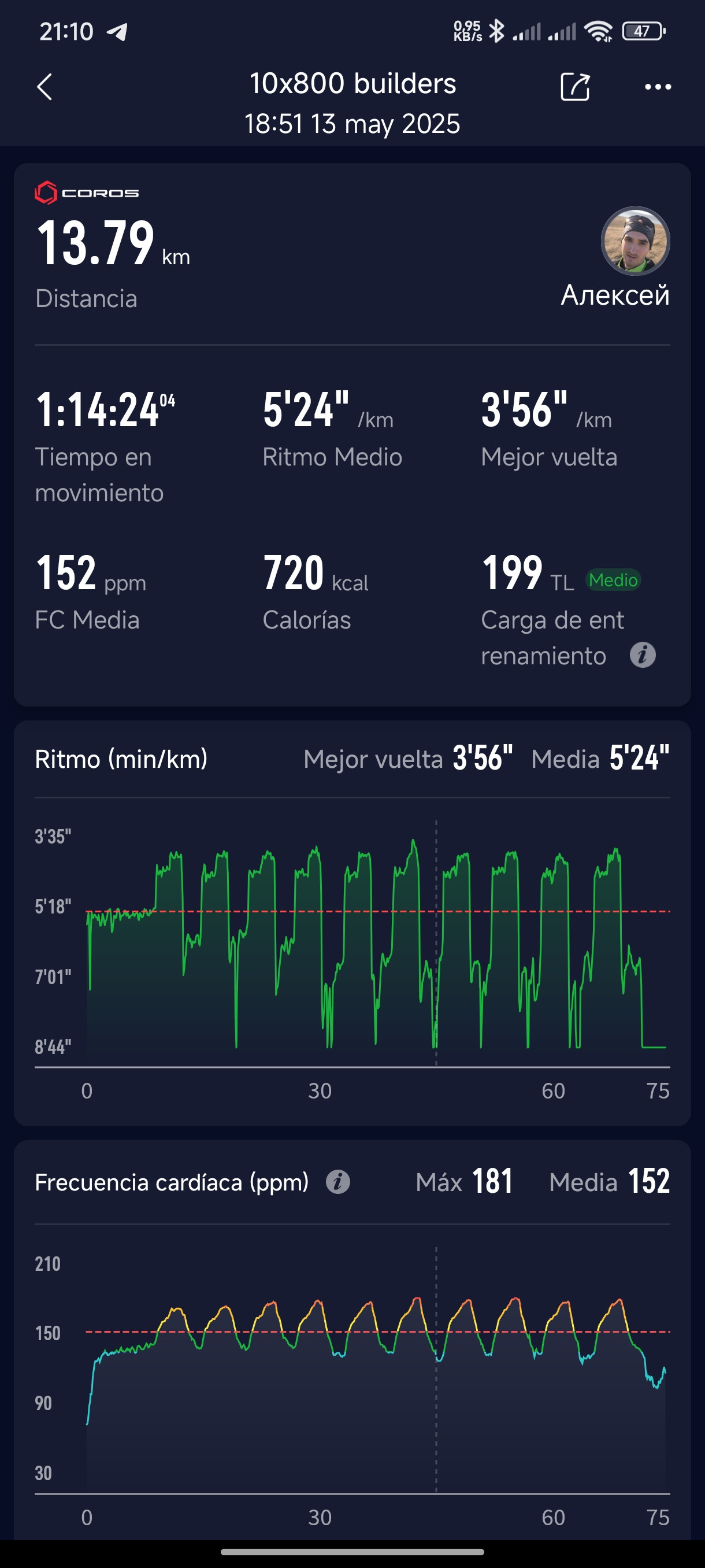Open Алексей's profile avatar
Screen dimensions: 705x1568
635,241
